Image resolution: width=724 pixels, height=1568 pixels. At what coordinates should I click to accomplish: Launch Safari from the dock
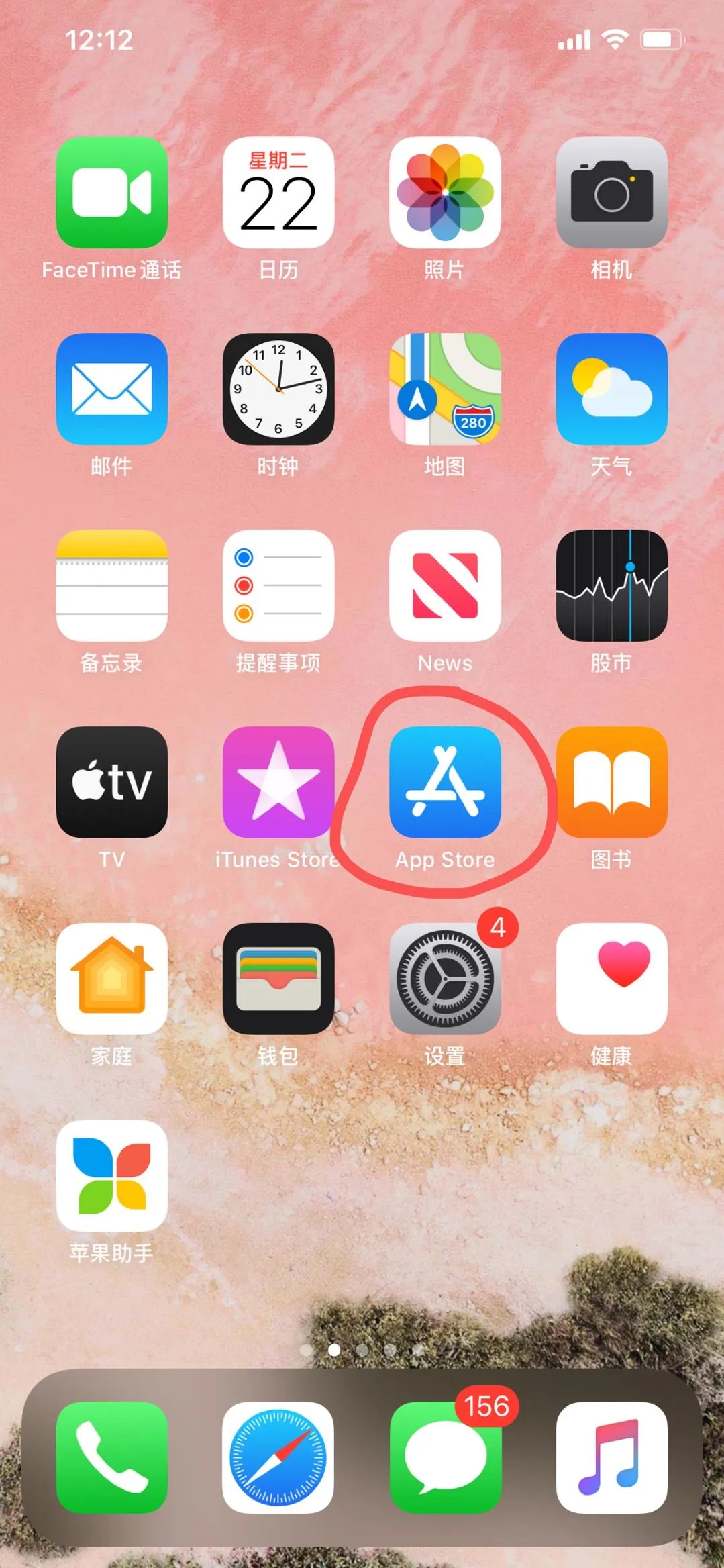point(278,1457)
